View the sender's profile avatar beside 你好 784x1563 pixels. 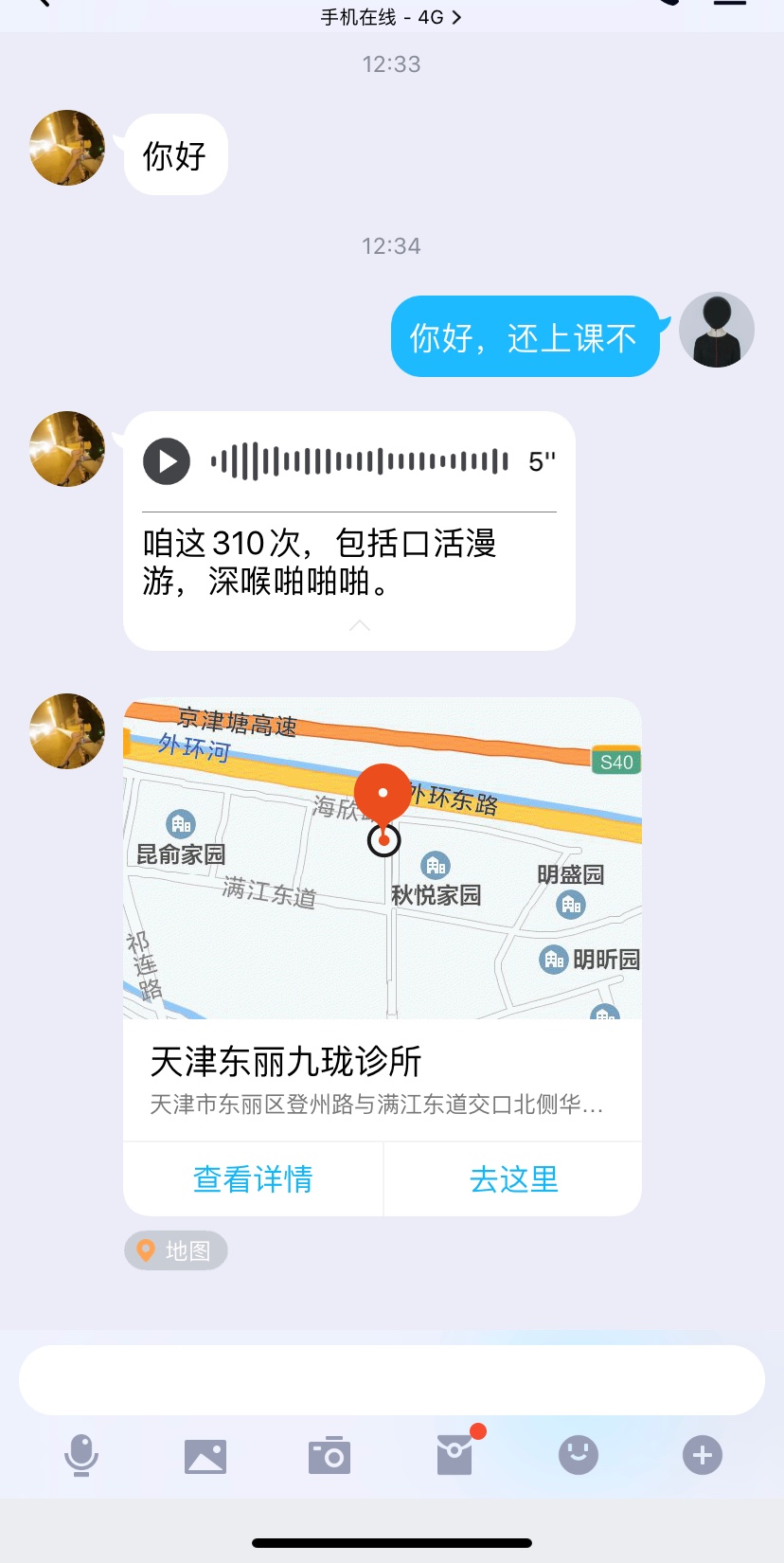click(x=67, y=148)
